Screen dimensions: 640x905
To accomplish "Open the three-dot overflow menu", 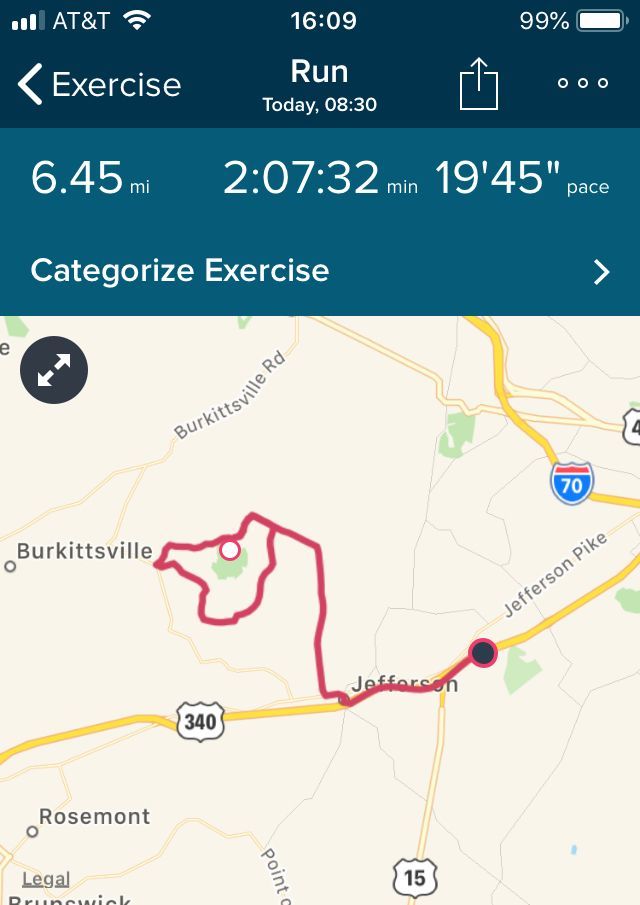I will 583,84.
